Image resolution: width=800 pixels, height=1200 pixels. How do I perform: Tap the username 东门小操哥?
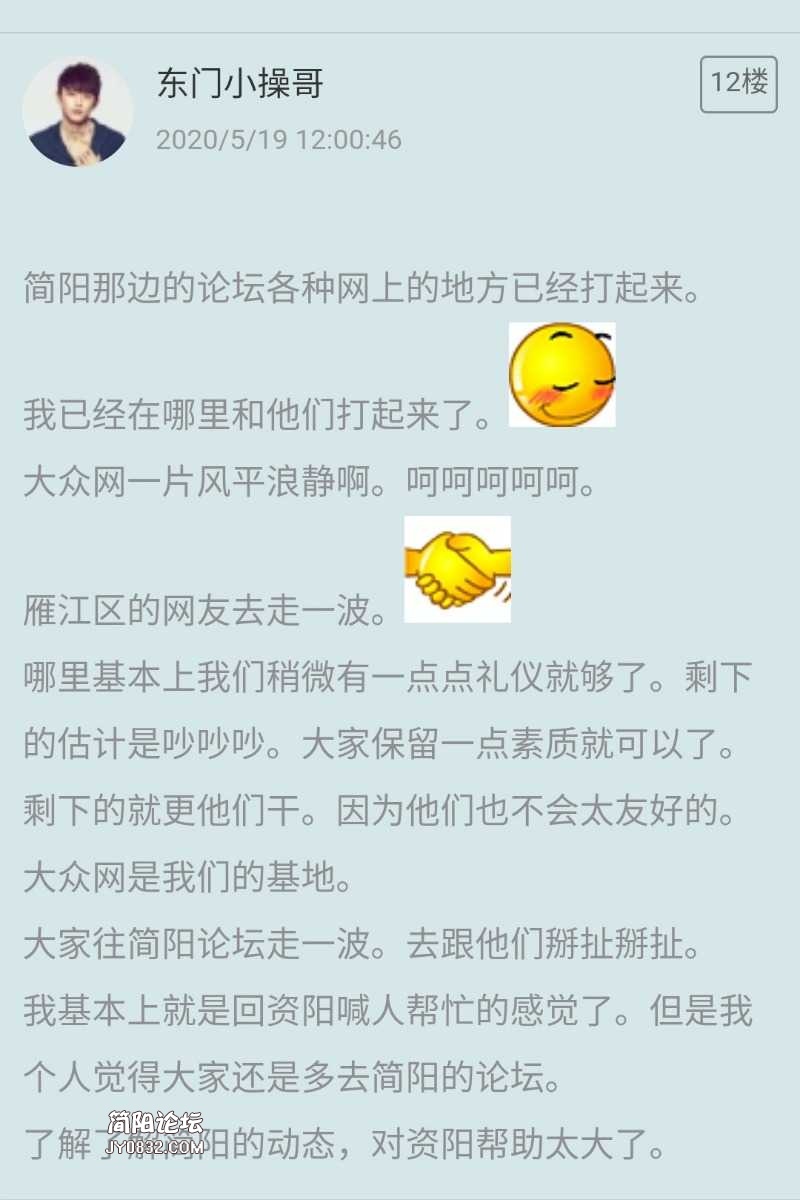[240, 84]
